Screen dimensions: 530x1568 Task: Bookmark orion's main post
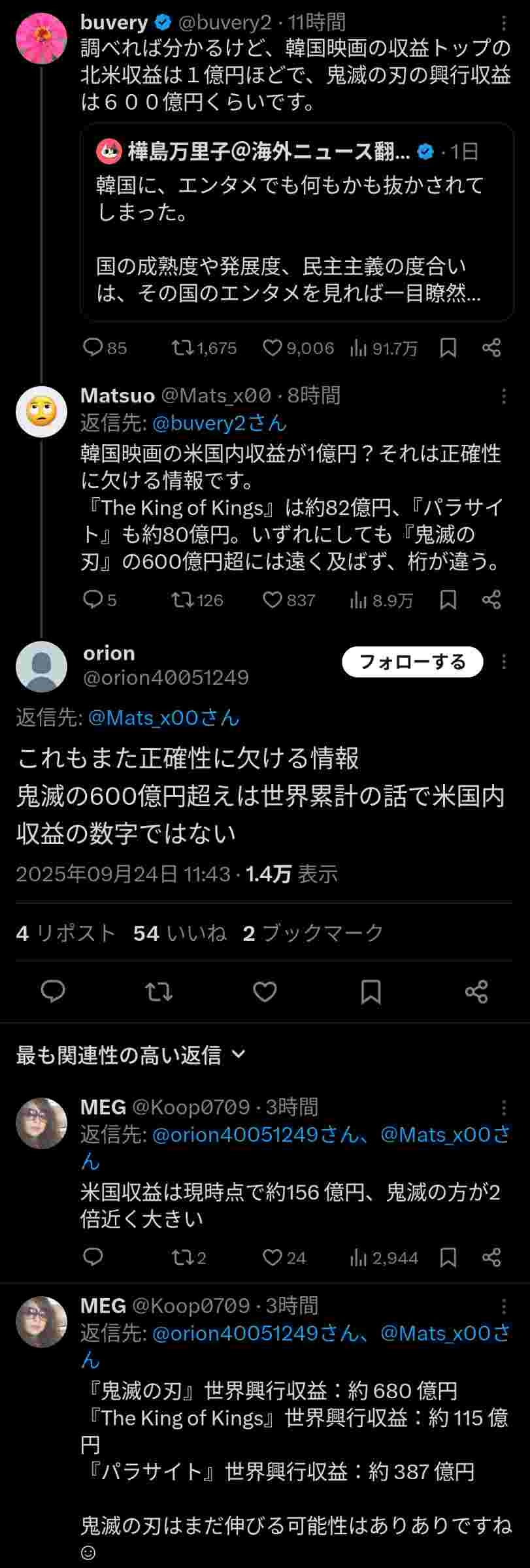tap(371, 992)
